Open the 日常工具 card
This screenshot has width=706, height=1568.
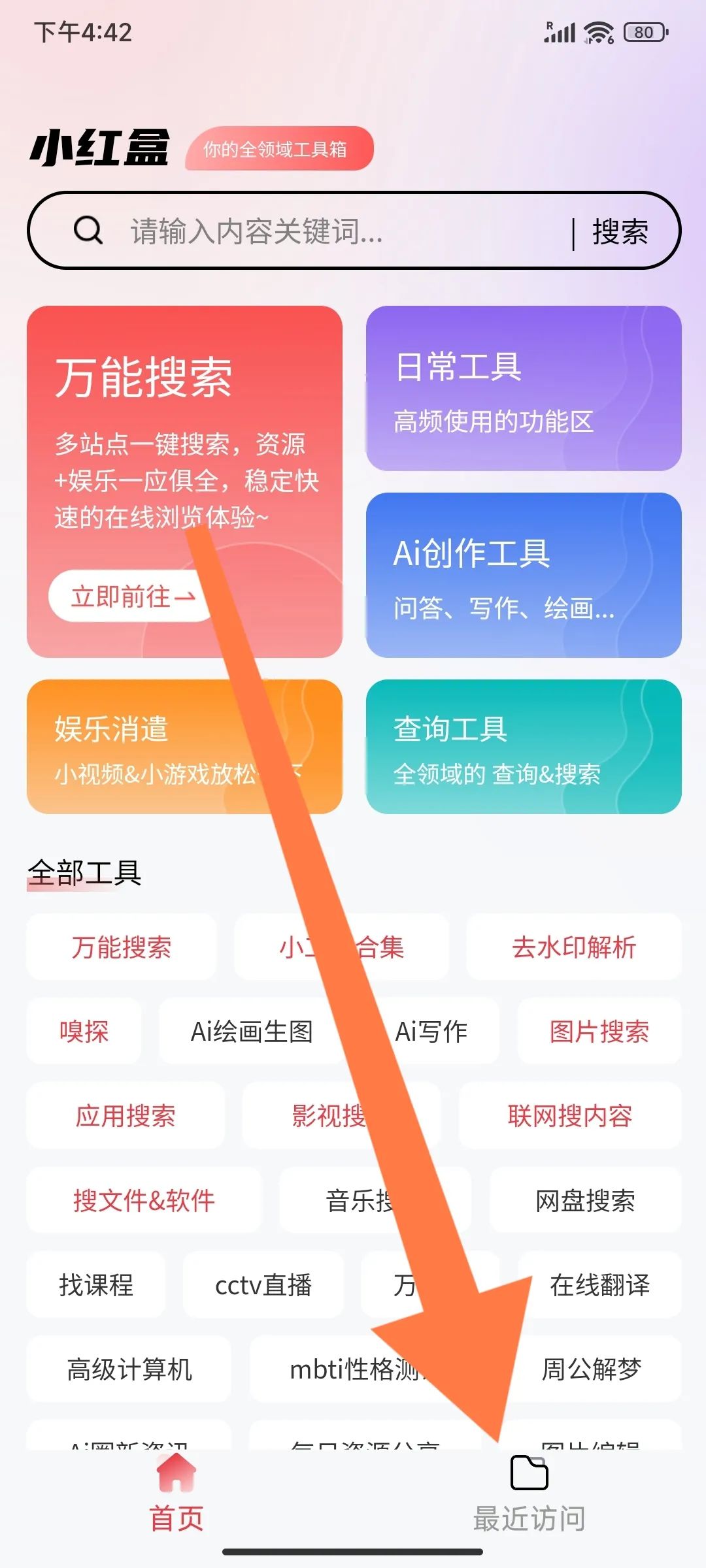(523, 388)
